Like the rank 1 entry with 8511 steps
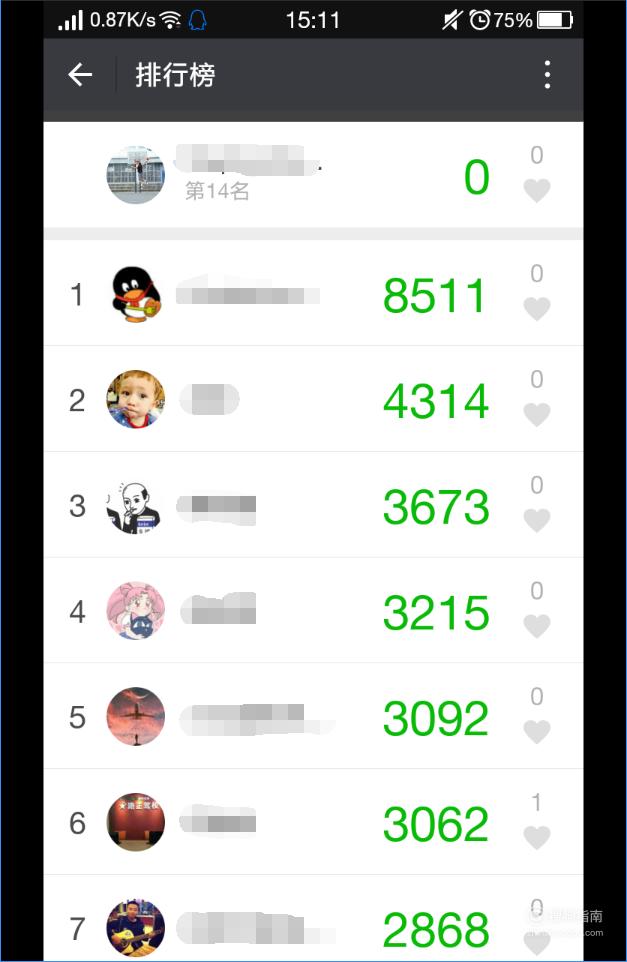627x962 pixels. pyautogui.click(x=537, y=308)
